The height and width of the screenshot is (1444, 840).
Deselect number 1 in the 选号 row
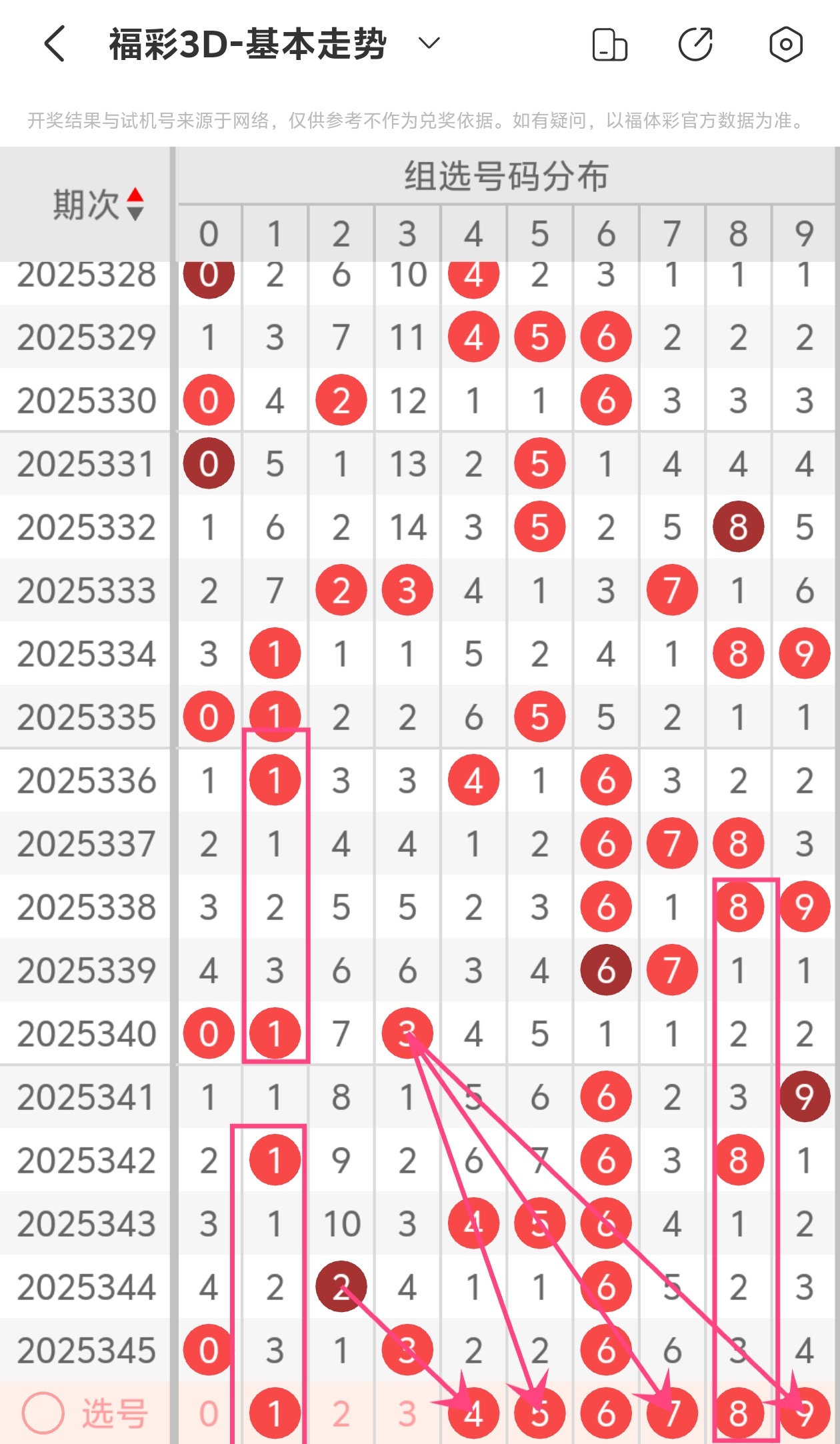click(275, 1413)
